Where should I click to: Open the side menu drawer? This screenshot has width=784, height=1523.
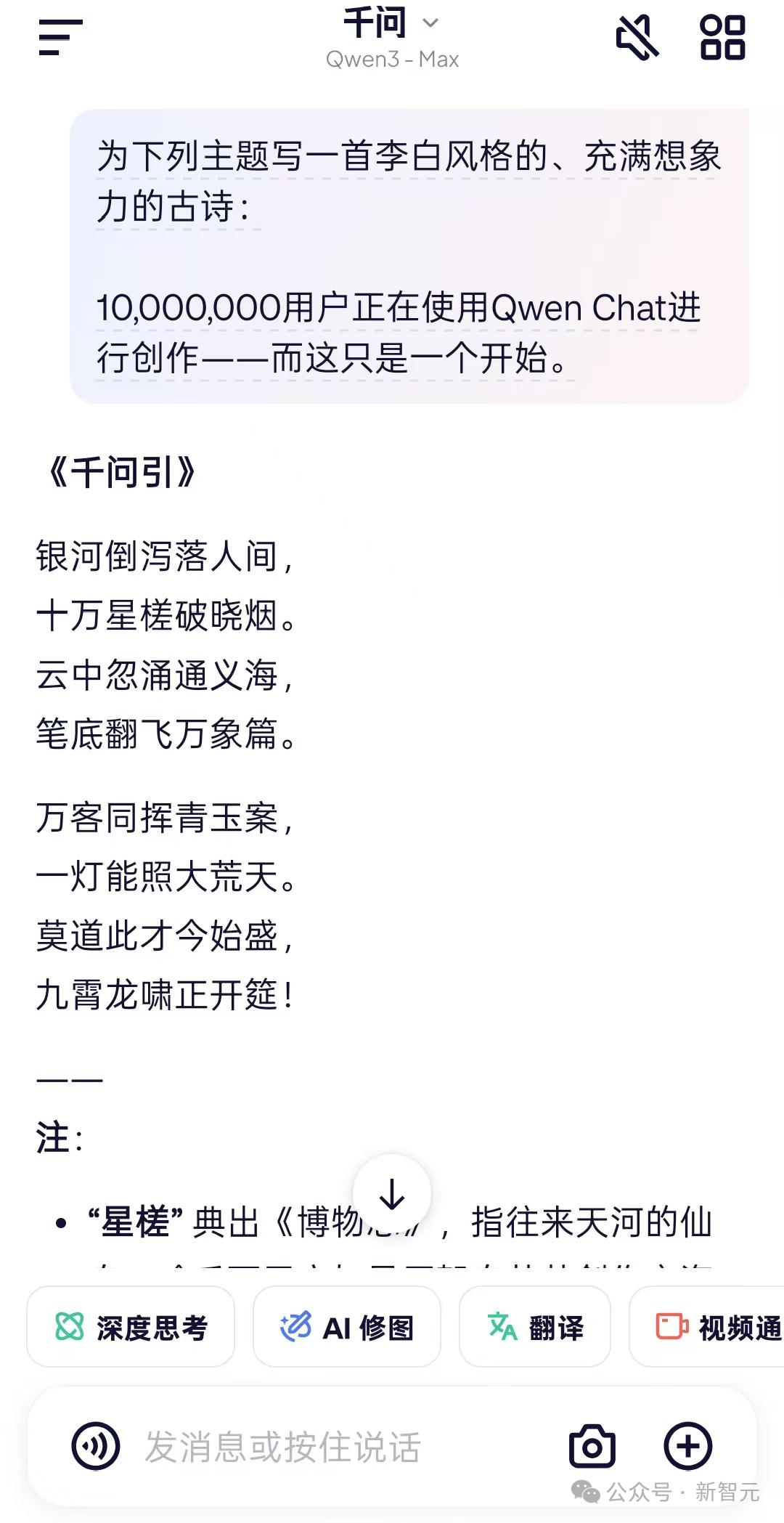60,37
